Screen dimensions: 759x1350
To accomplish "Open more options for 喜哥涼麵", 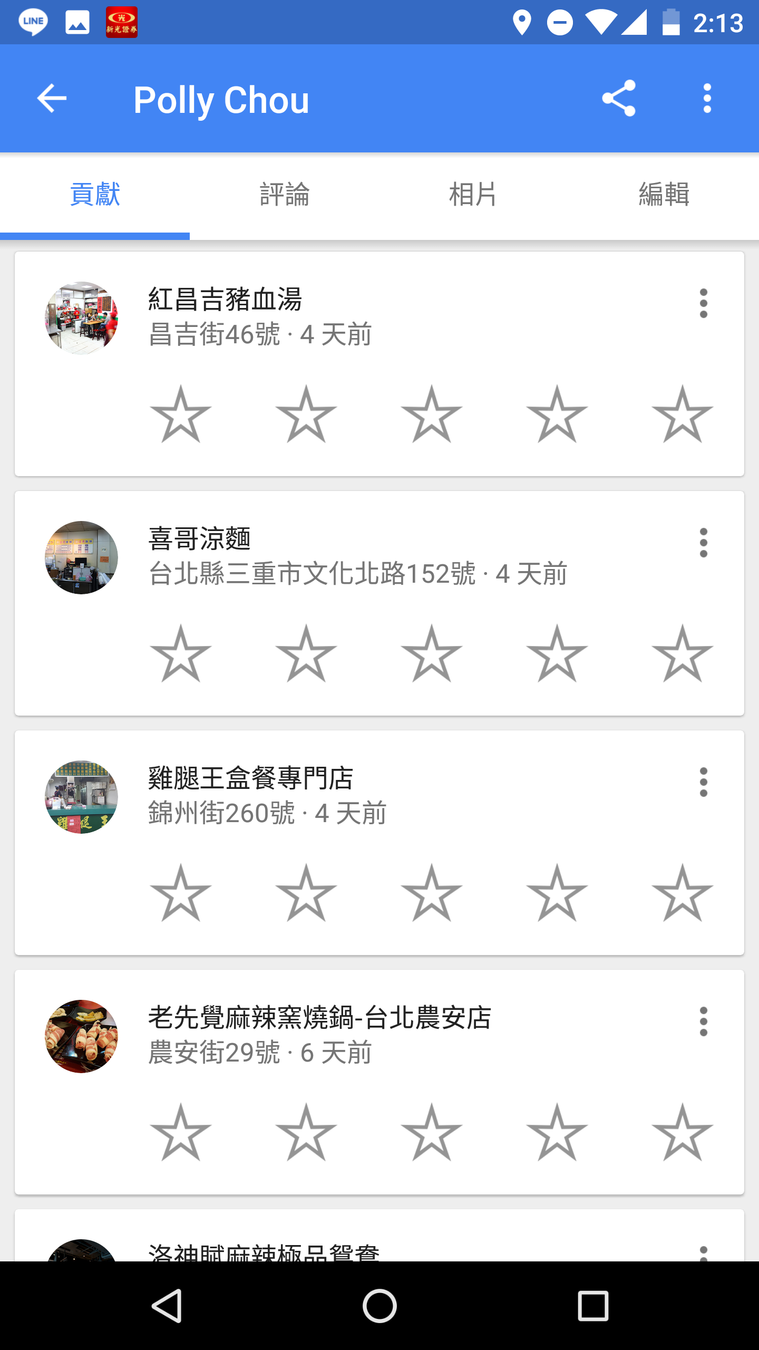I will coord(703,543).
